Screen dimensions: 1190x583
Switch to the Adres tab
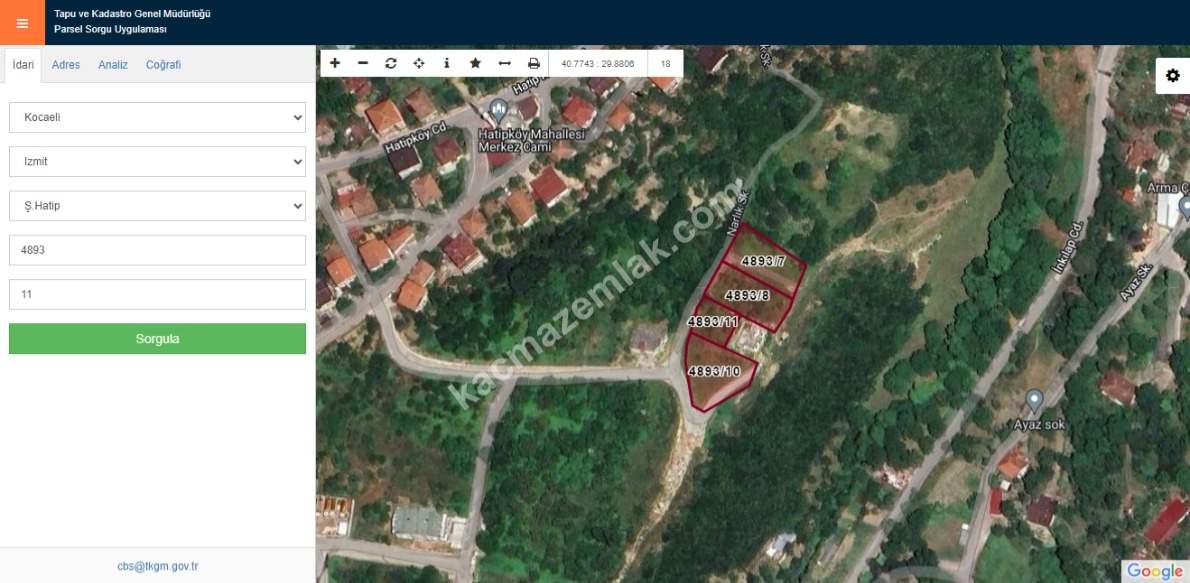[x=66, y=65]
